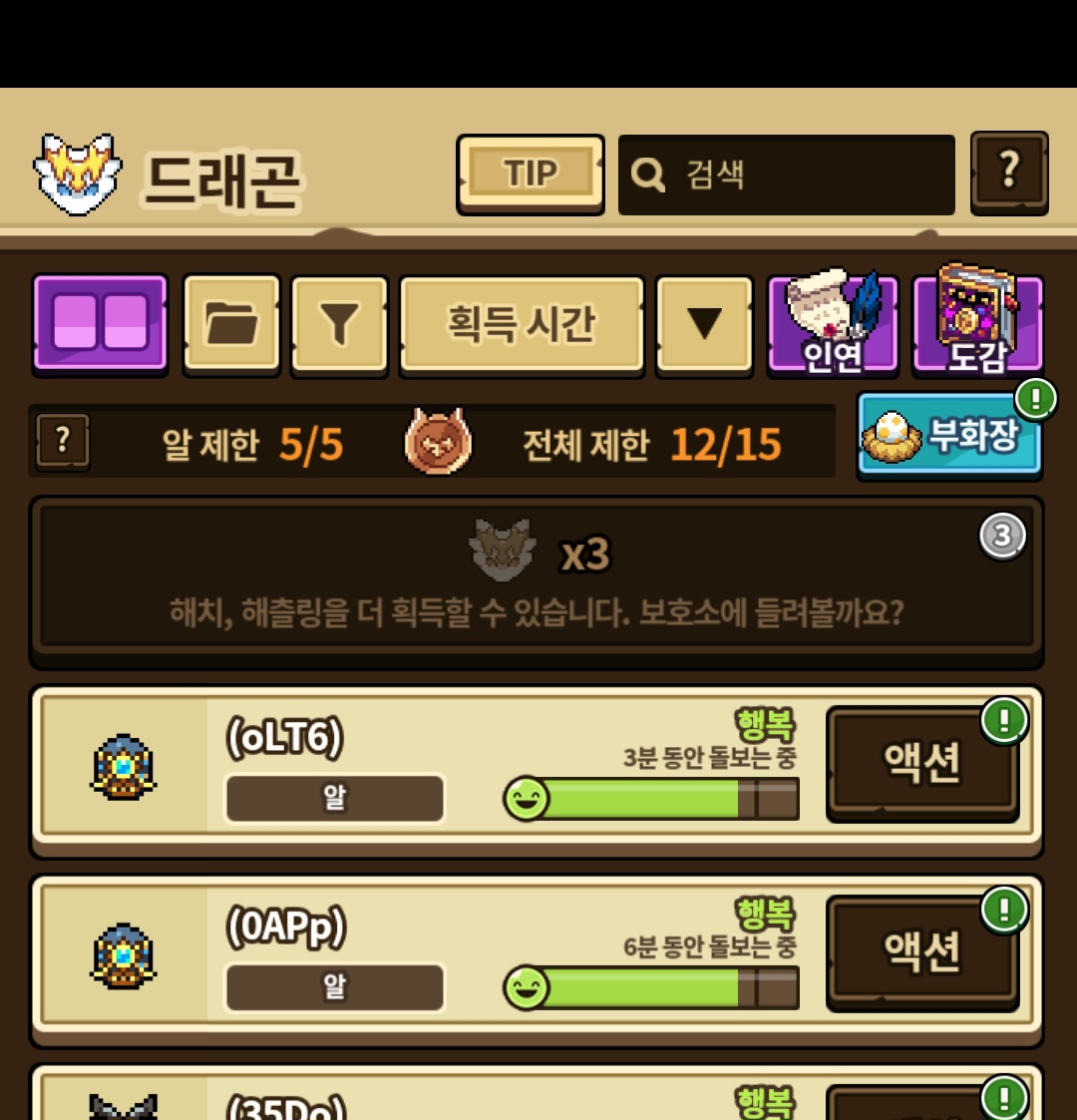Tap the help icon beside 알 제한
This screenshot has width=1077, height=1120.
pos(62,441)
